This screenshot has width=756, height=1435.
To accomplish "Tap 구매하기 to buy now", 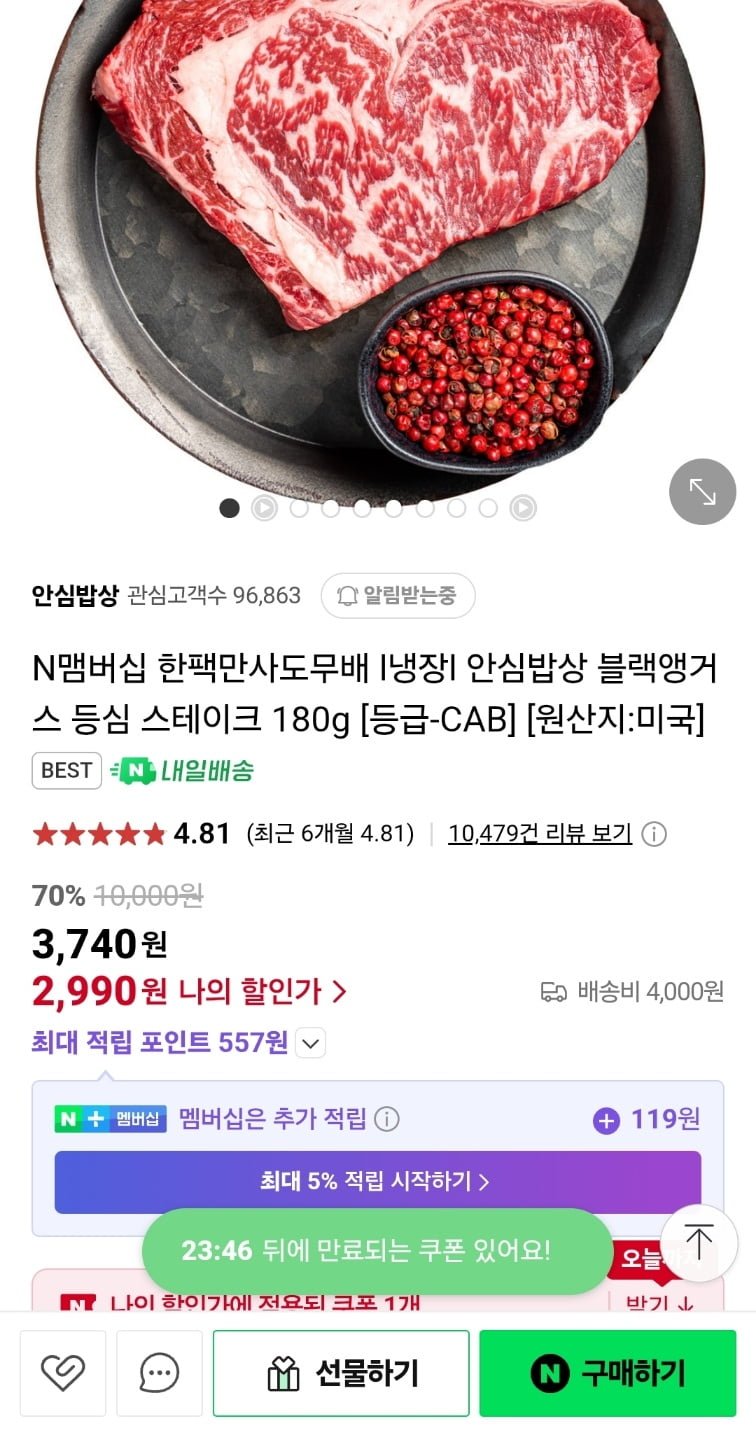I will click(607, 1373).
